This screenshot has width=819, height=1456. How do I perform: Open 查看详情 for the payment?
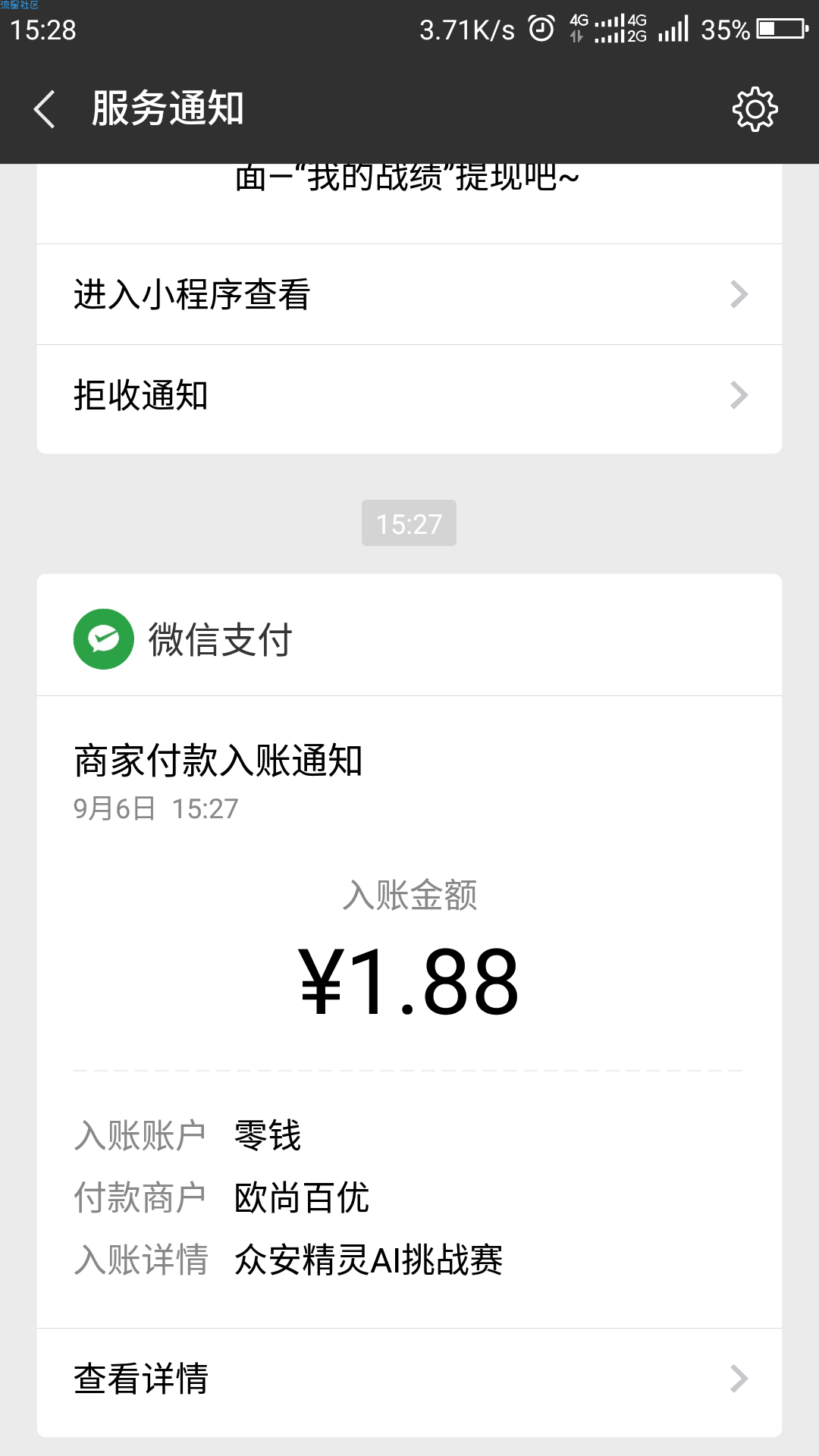[409, 1379]
